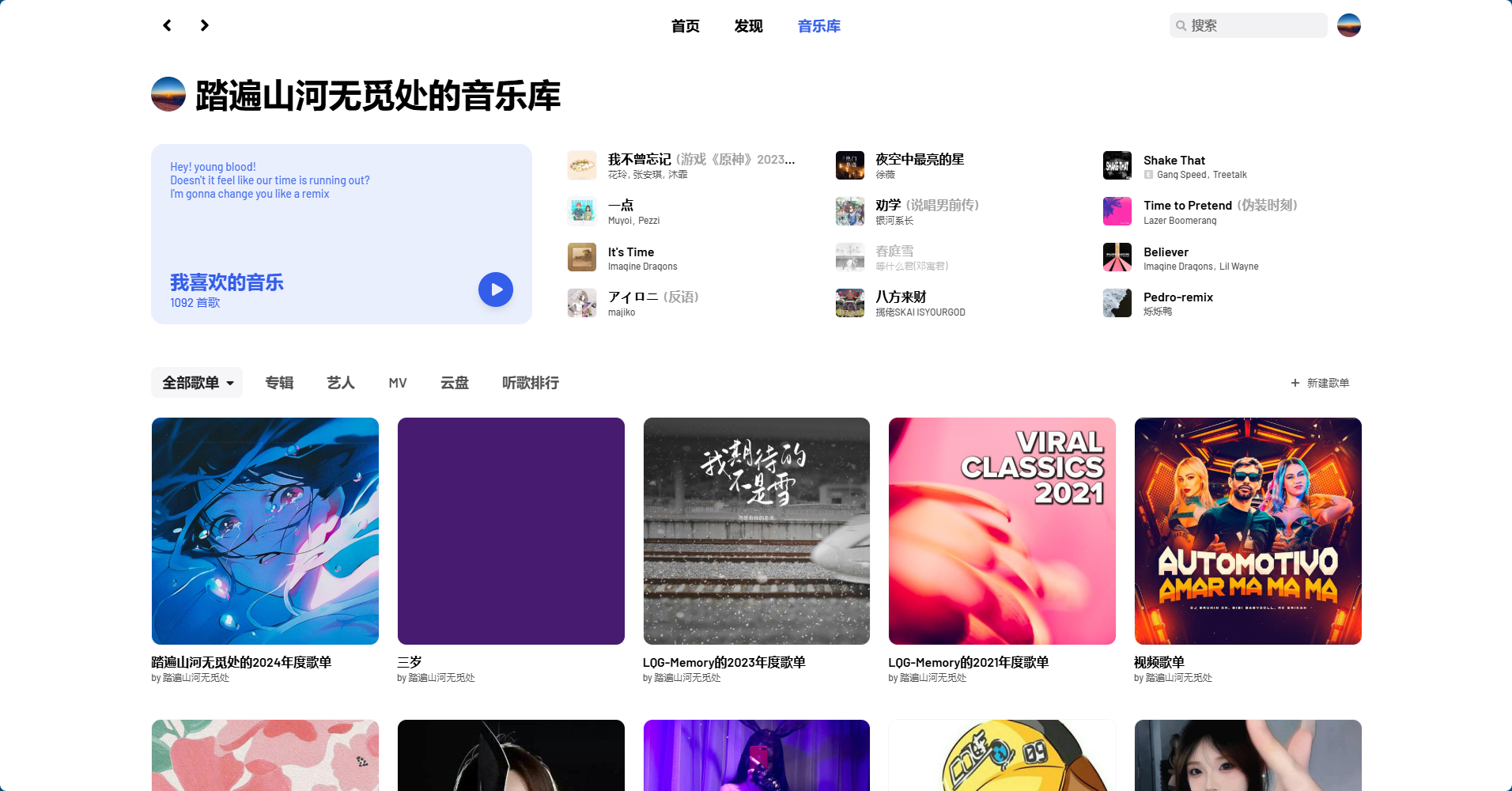Expand the 全部歌单 dropdown

[x=197, y=383]
